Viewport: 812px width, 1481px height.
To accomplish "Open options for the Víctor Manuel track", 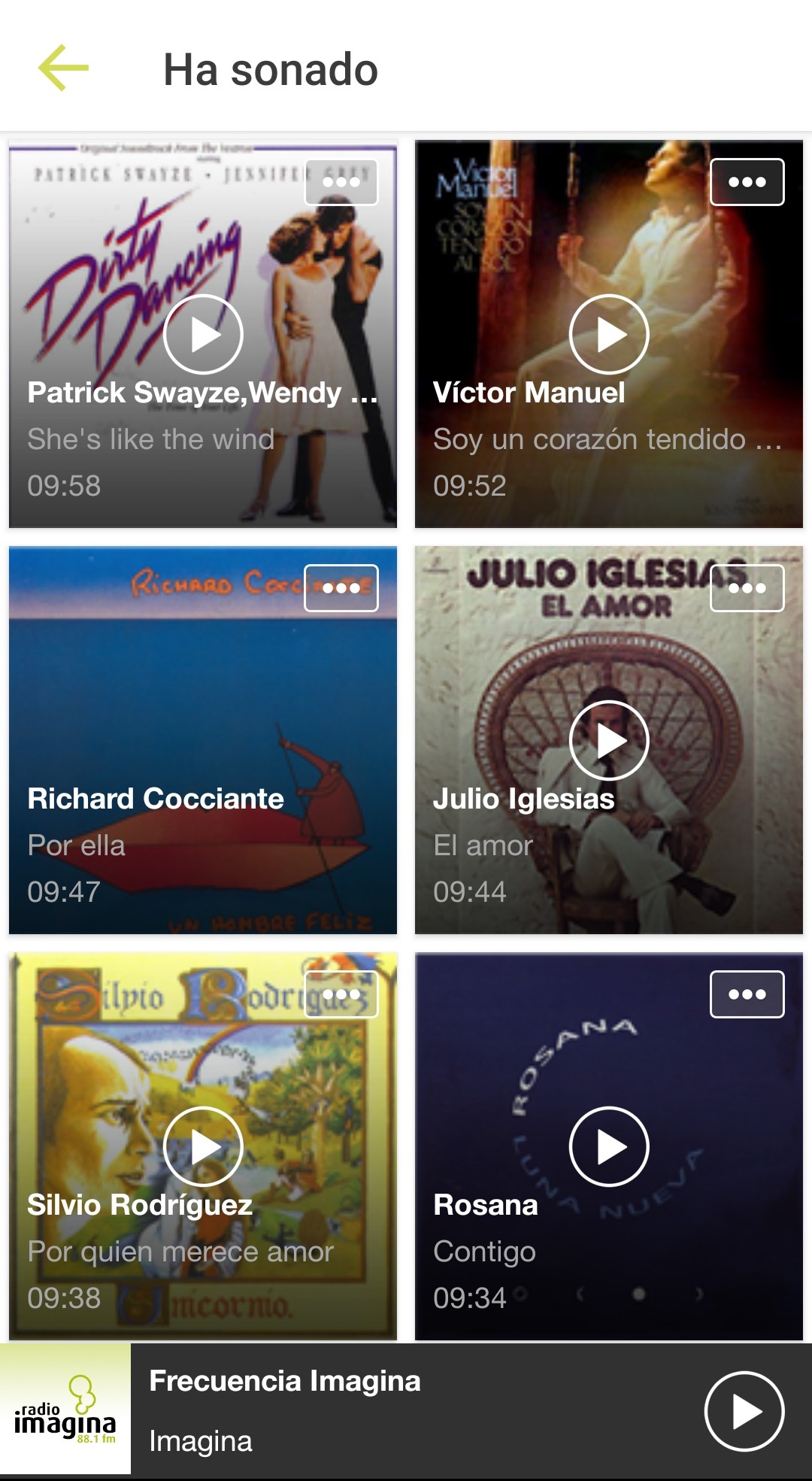I will [x=747, y=181].
